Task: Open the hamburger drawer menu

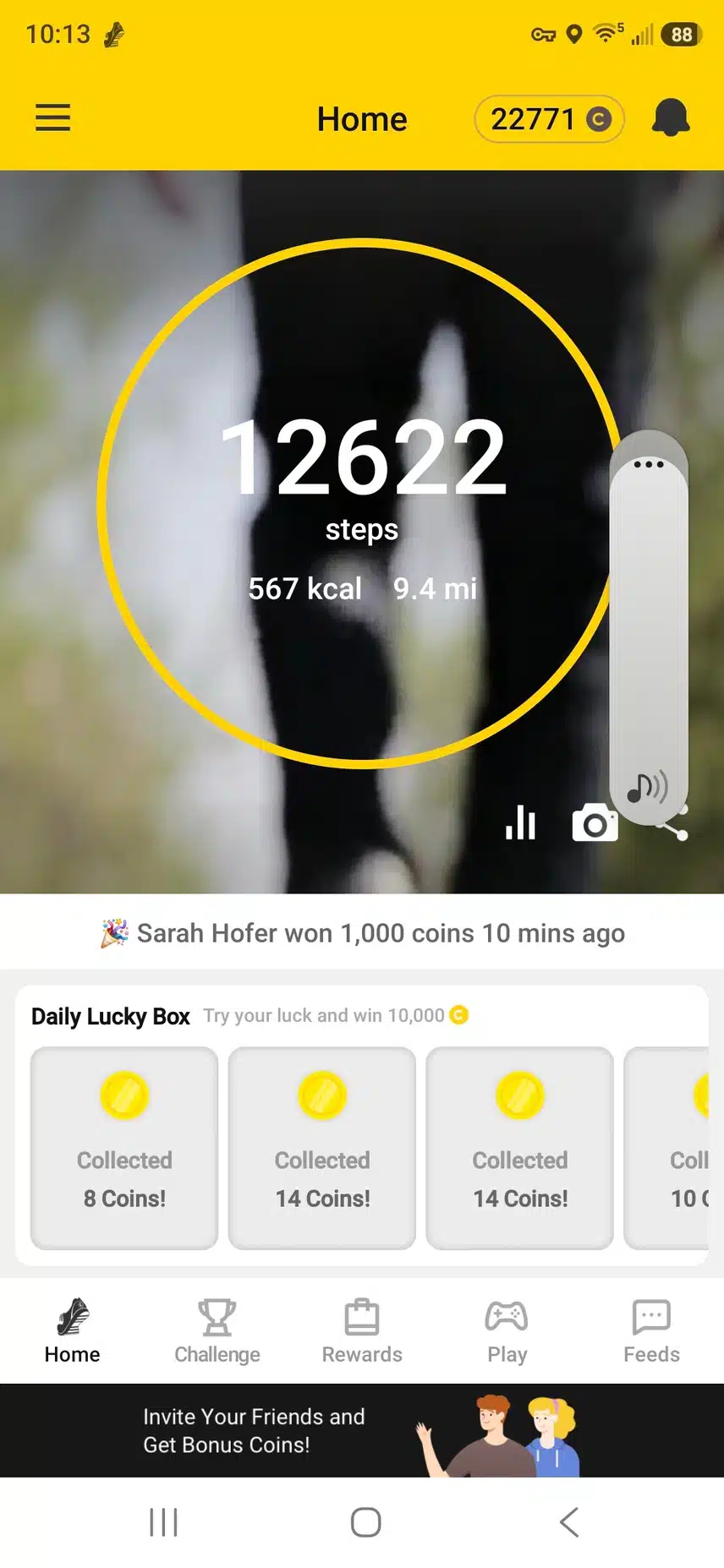Action: (52, 118)
